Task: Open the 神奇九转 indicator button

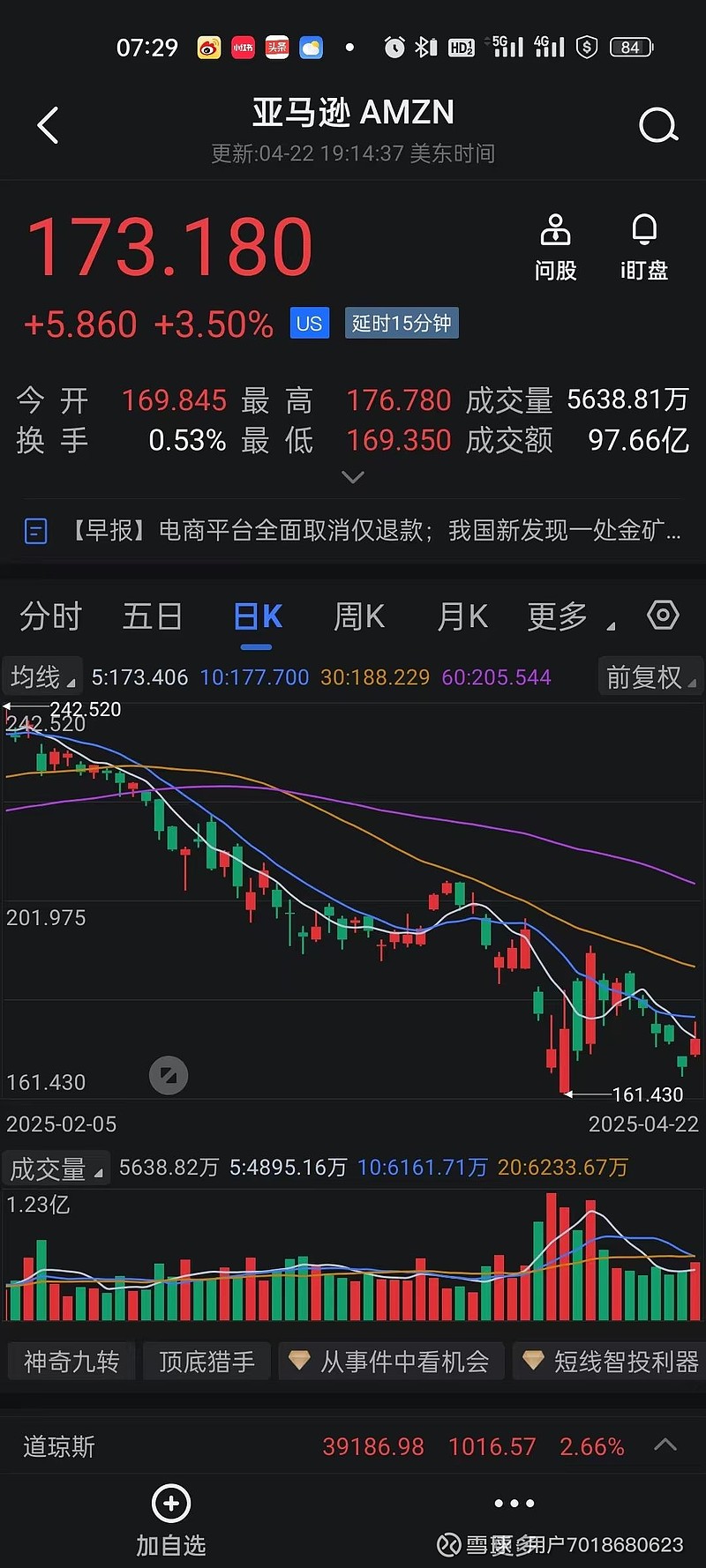Action: 71,1361
